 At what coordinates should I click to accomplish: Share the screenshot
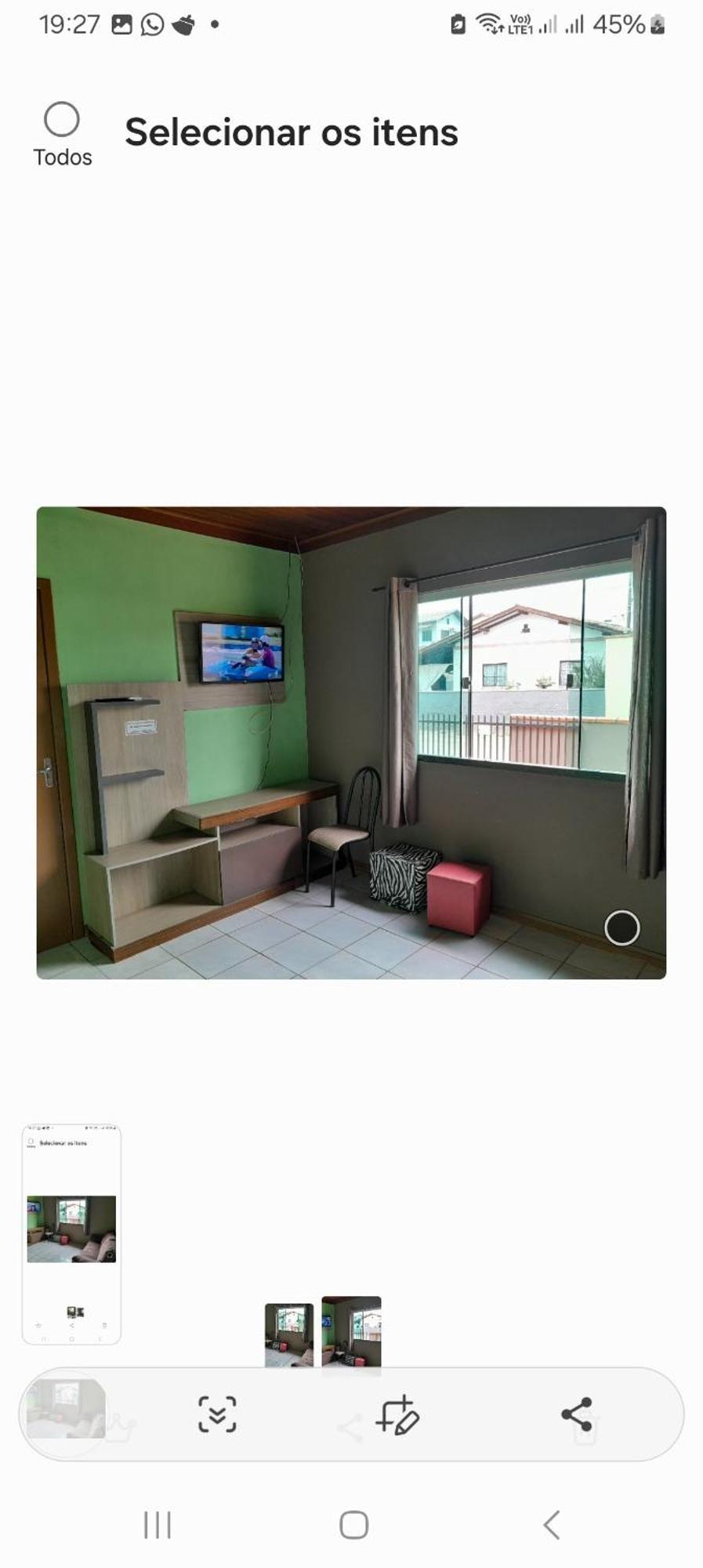(576, 1414)
